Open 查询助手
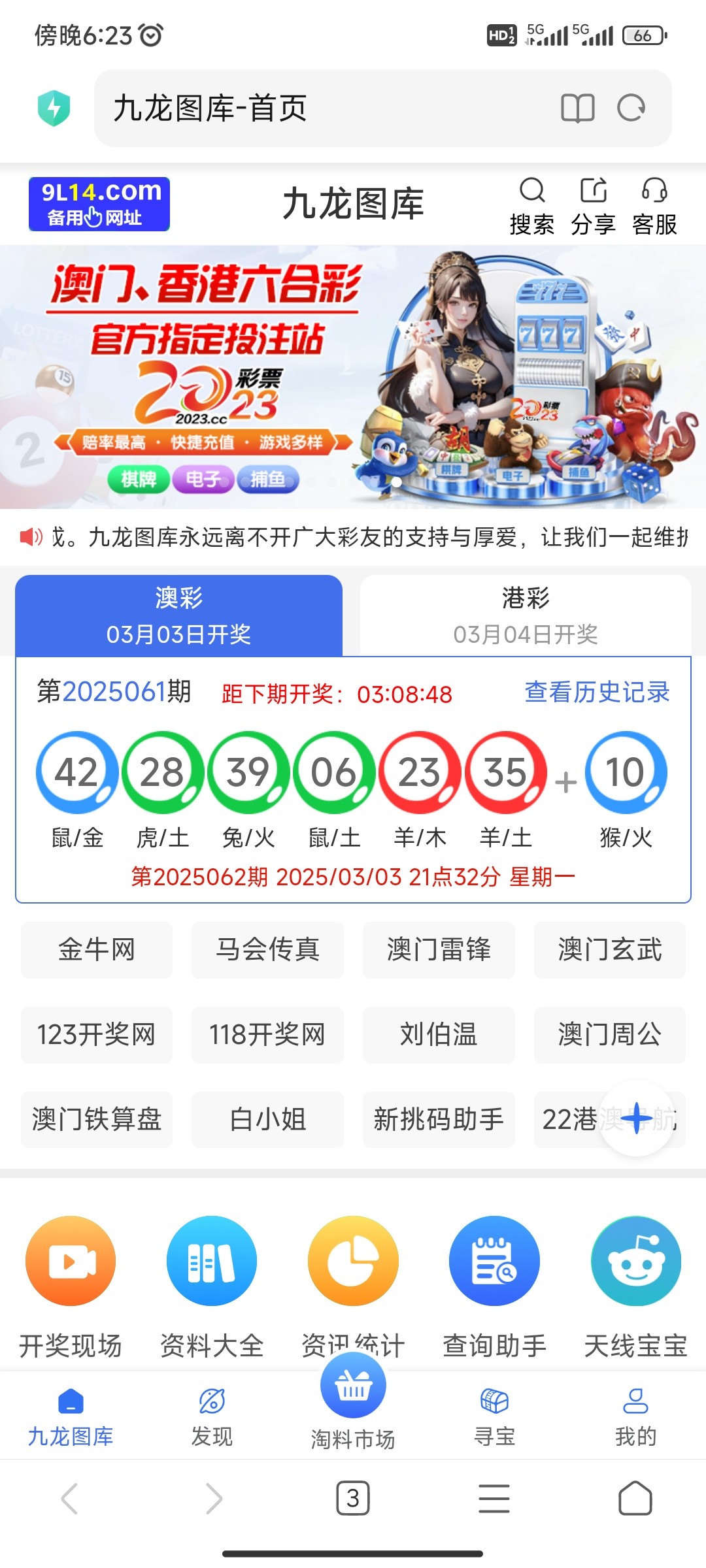This screenshot has height=1568, width=706. tap(494, 1261)
